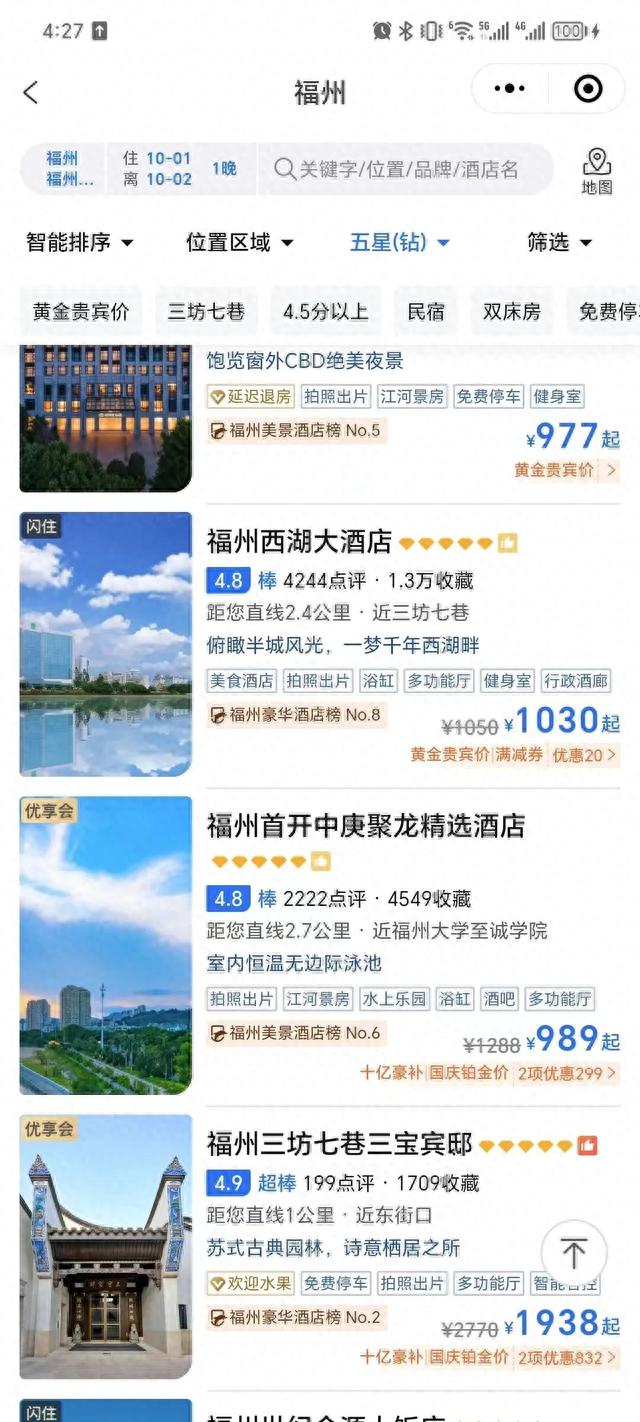Expand the 五星(钻) star rating dropdown
Viewport: 640px width, 1422px height.
point(400,242)
